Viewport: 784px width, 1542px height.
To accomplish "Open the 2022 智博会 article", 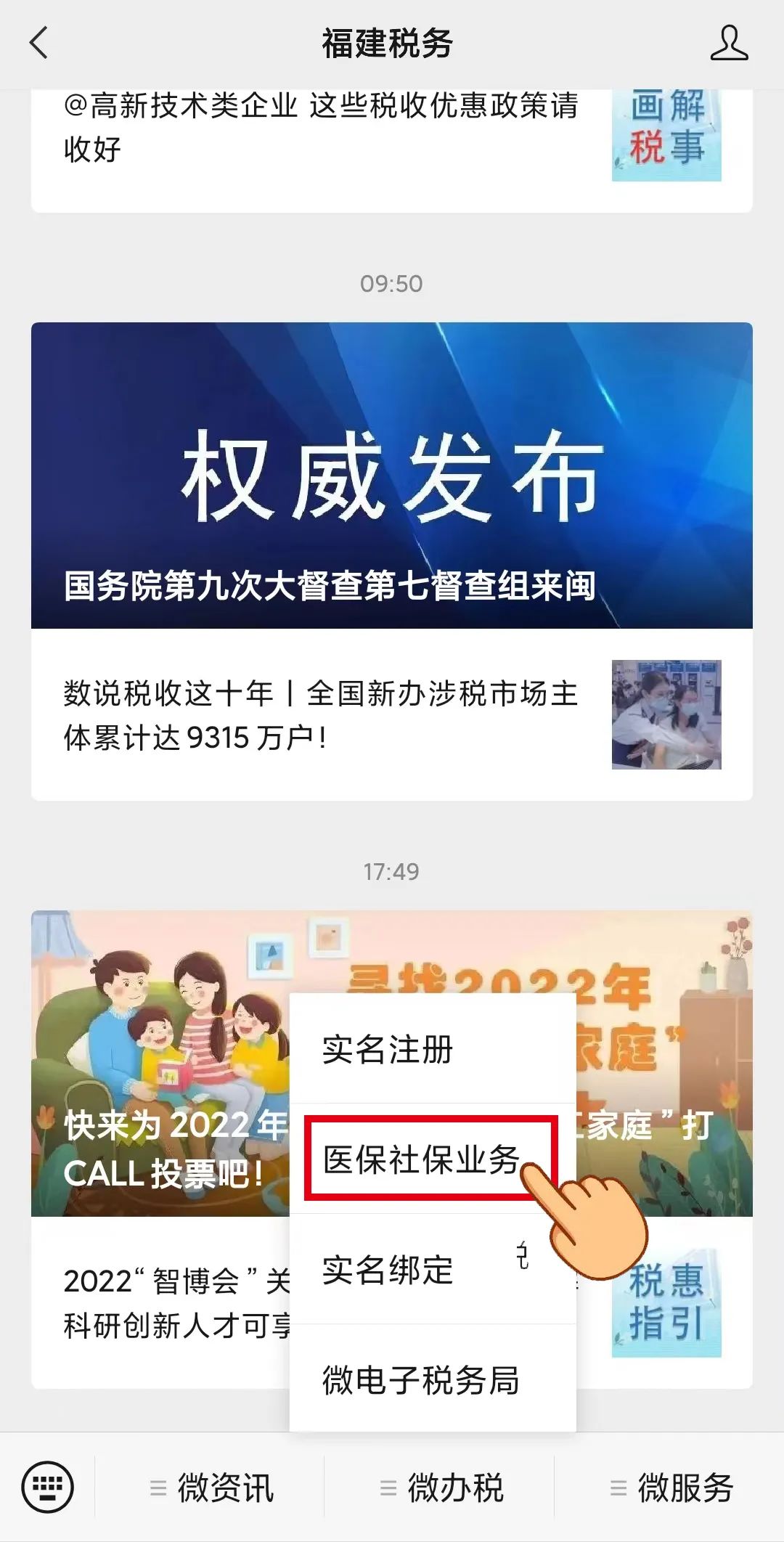I will pos(174,1303).
